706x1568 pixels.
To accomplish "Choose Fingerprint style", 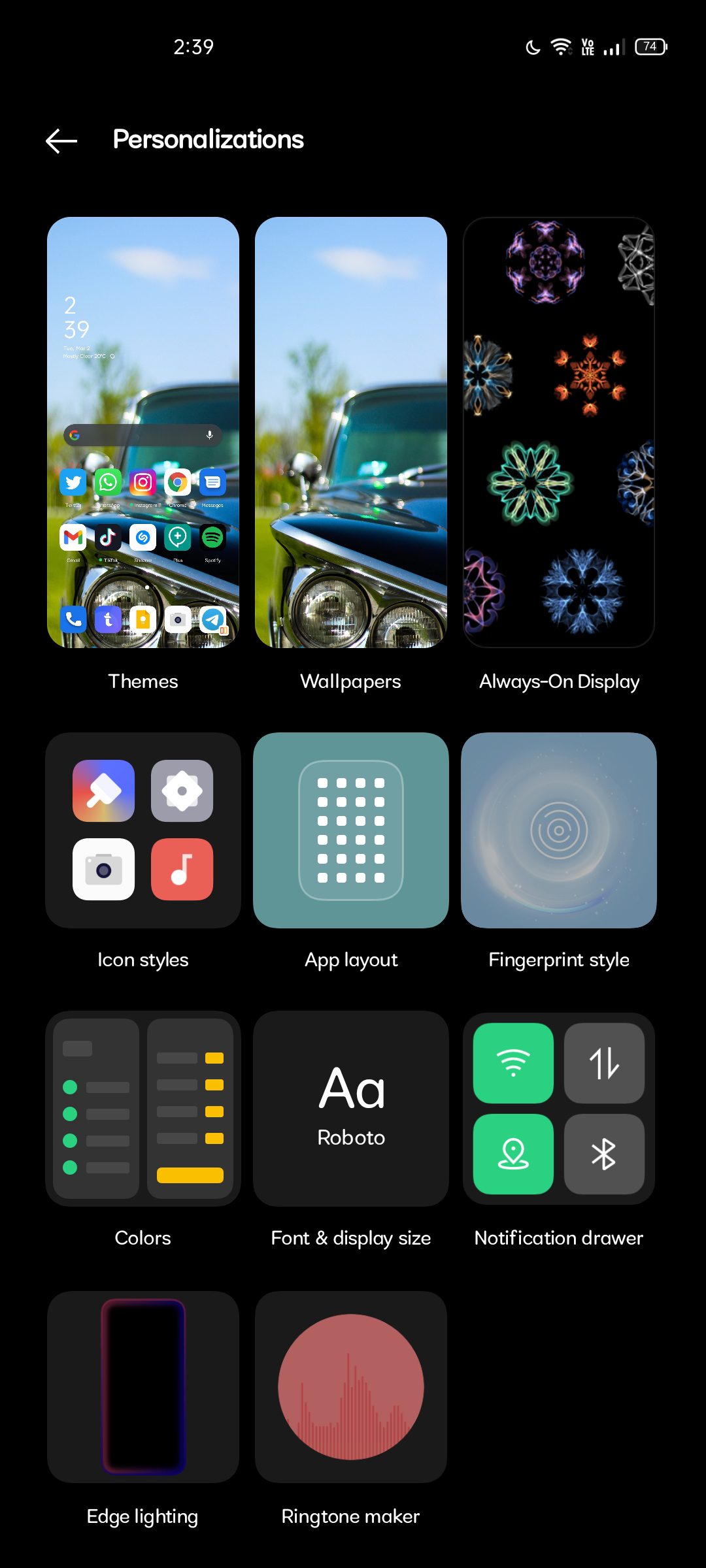I will 559,830.
